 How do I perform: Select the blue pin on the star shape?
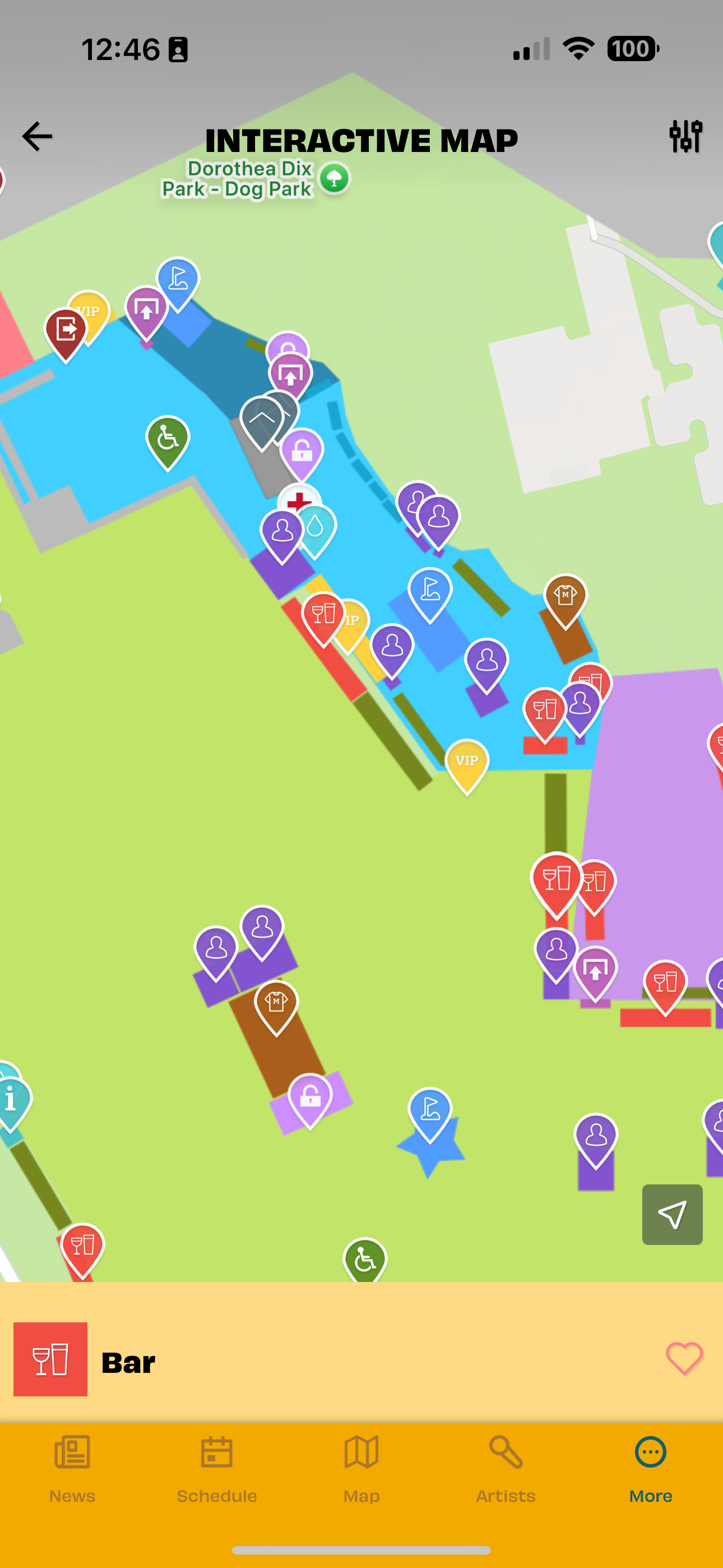pyautogui.click(x=430, y=1112)
